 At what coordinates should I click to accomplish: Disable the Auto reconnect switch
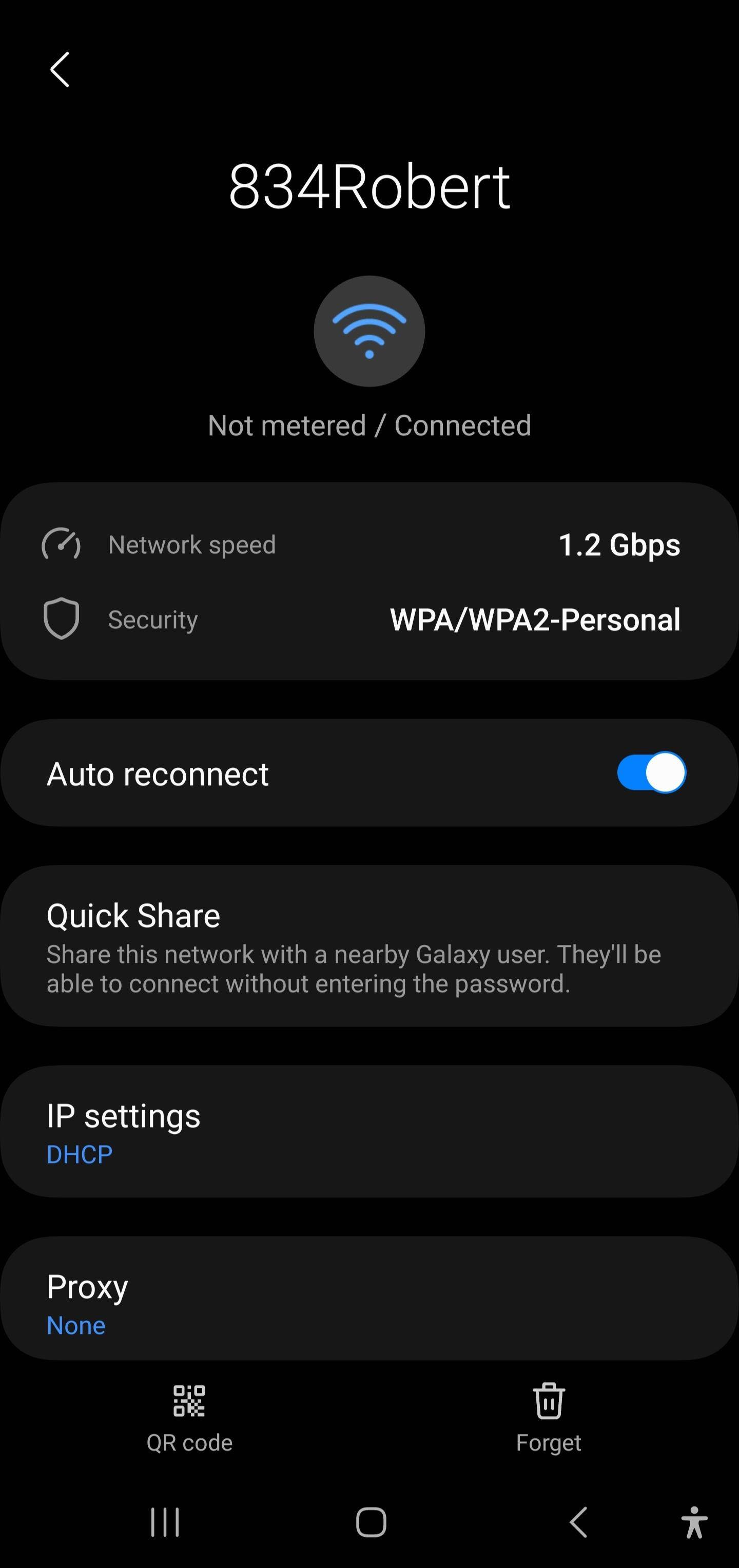(x=651, y=772)
